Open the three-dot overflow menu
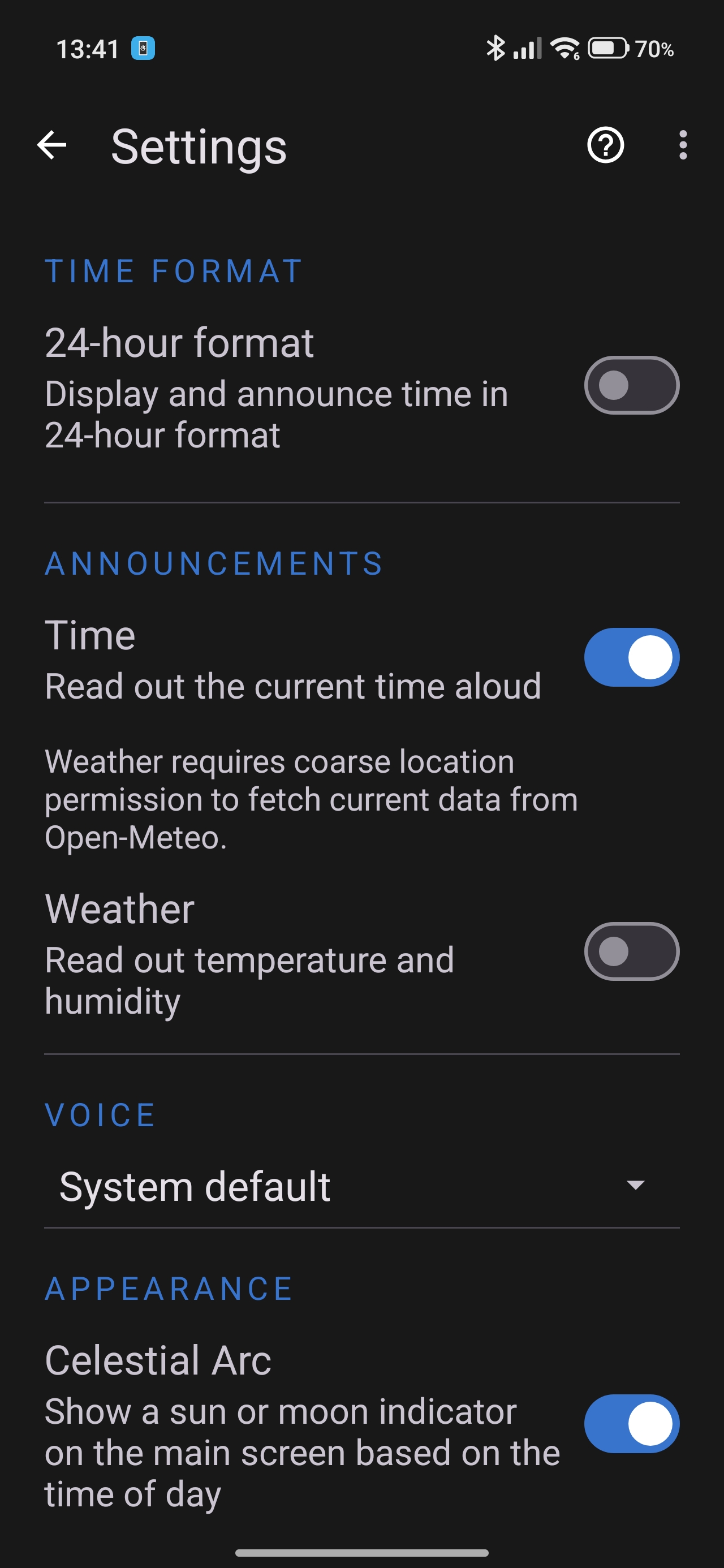Screen dimensions: 724x1568 683,145
